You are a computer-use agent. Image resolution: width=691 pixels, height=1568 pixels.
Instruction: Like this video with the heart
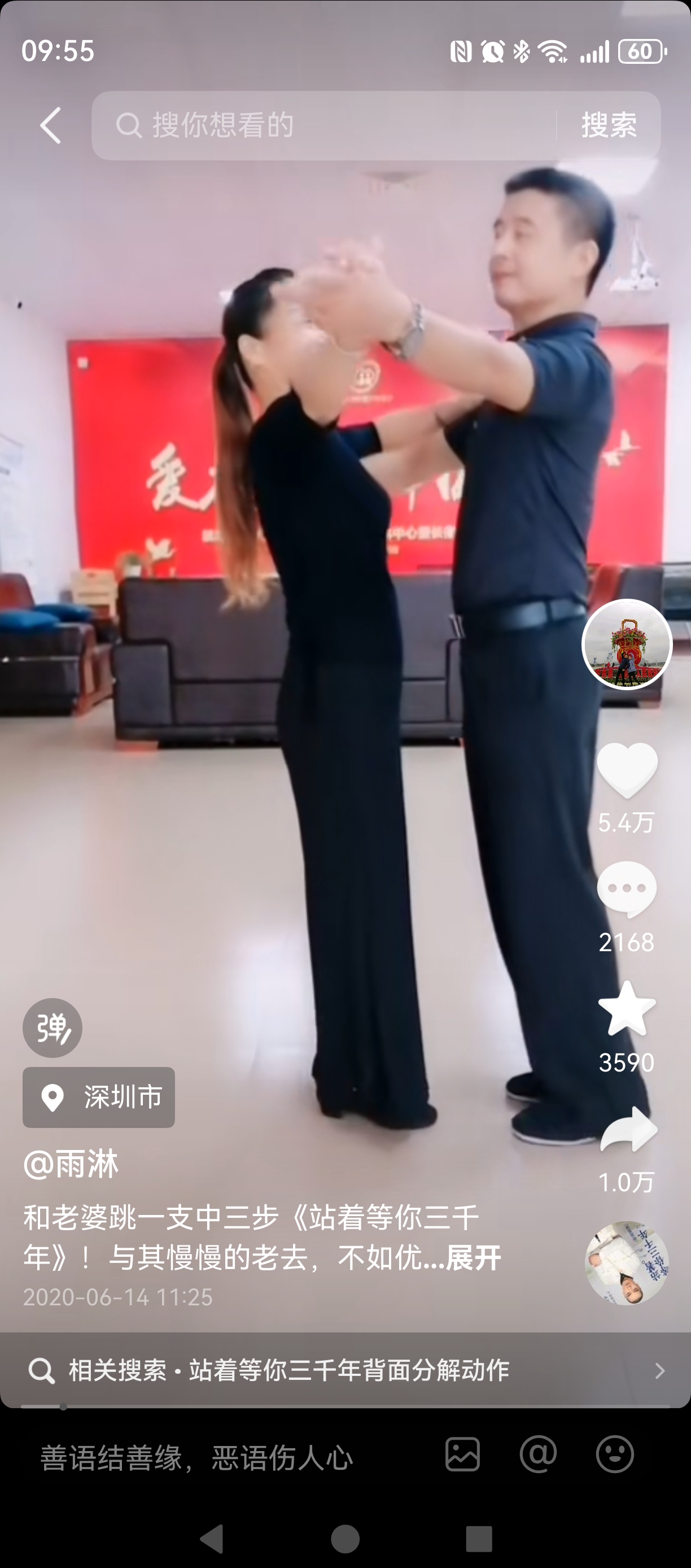click(x=627, y=770)
